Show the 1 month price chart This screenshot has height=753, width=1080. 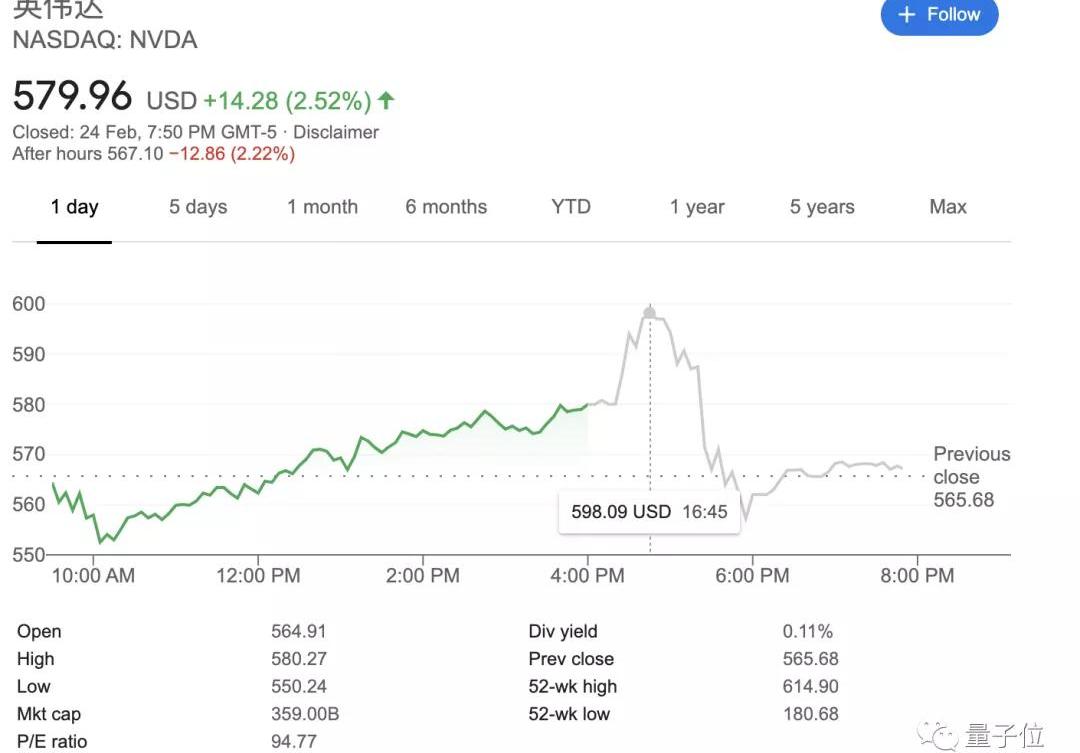click(x=322, y=207)
